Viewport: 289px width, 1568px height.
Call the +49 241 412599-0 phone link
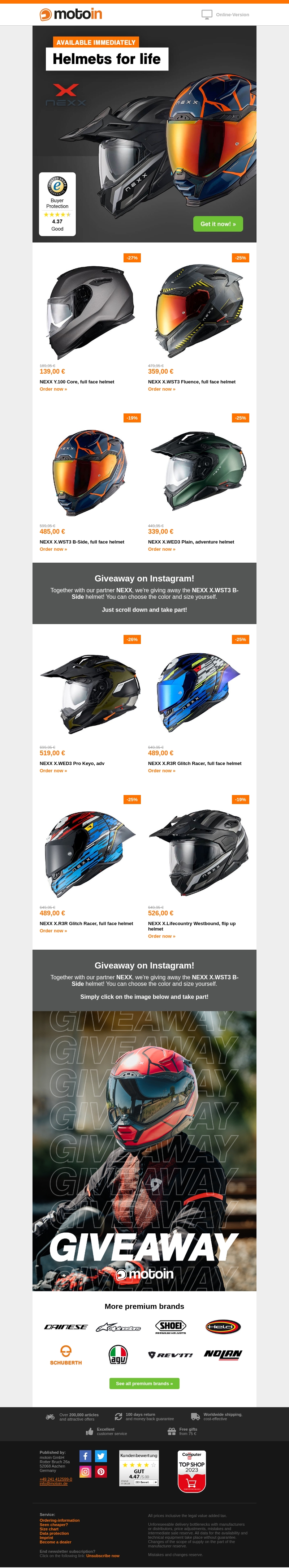pos(55,1479)
